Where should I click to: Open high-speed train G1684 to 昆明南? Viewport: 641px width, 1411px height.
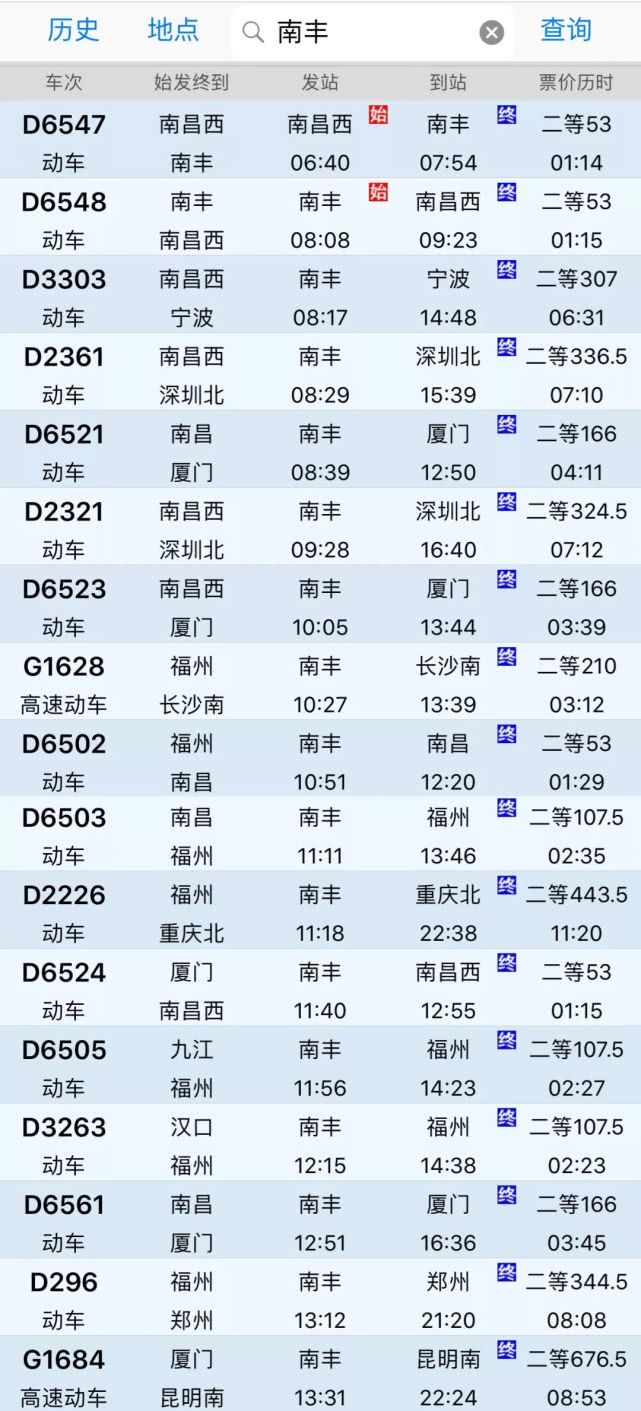click(320, 1374)
